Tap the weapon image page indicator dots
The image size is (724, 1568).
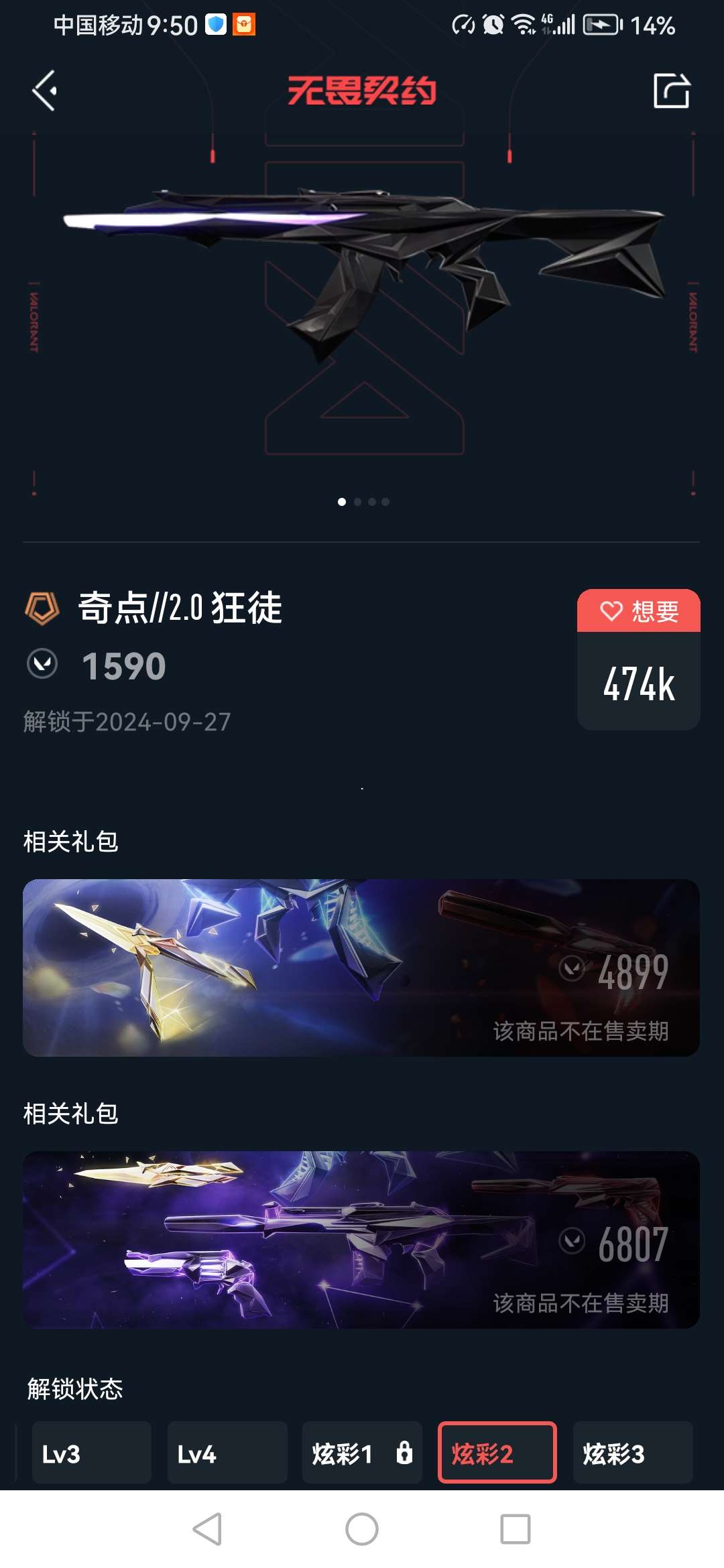coord(363,502)
